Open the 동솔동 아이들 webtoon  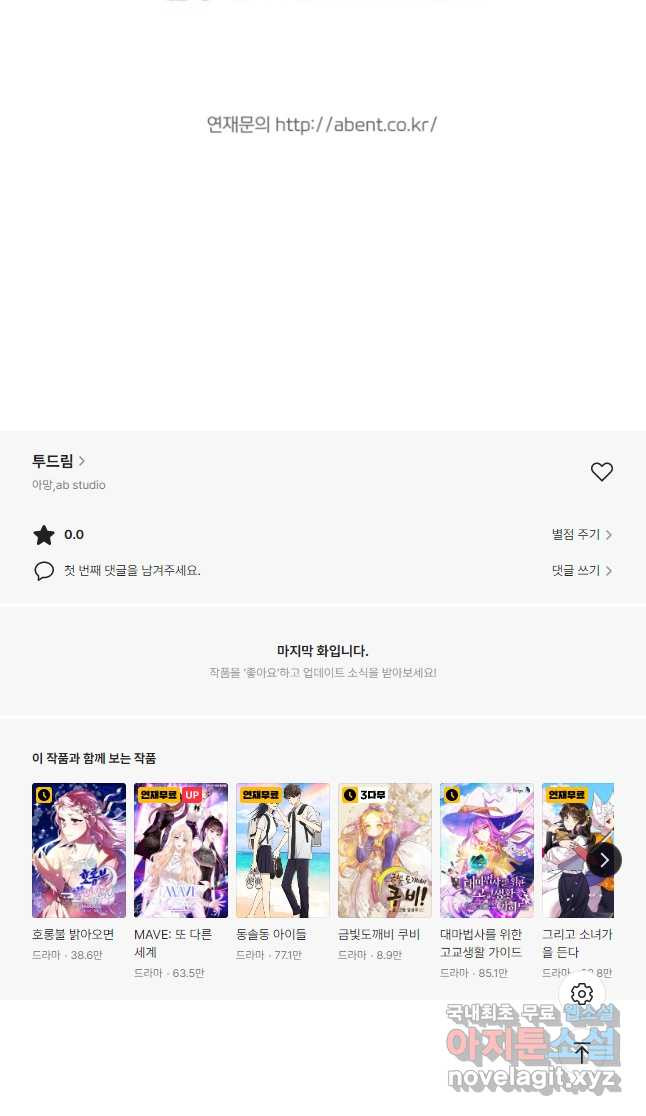[283, 851]
